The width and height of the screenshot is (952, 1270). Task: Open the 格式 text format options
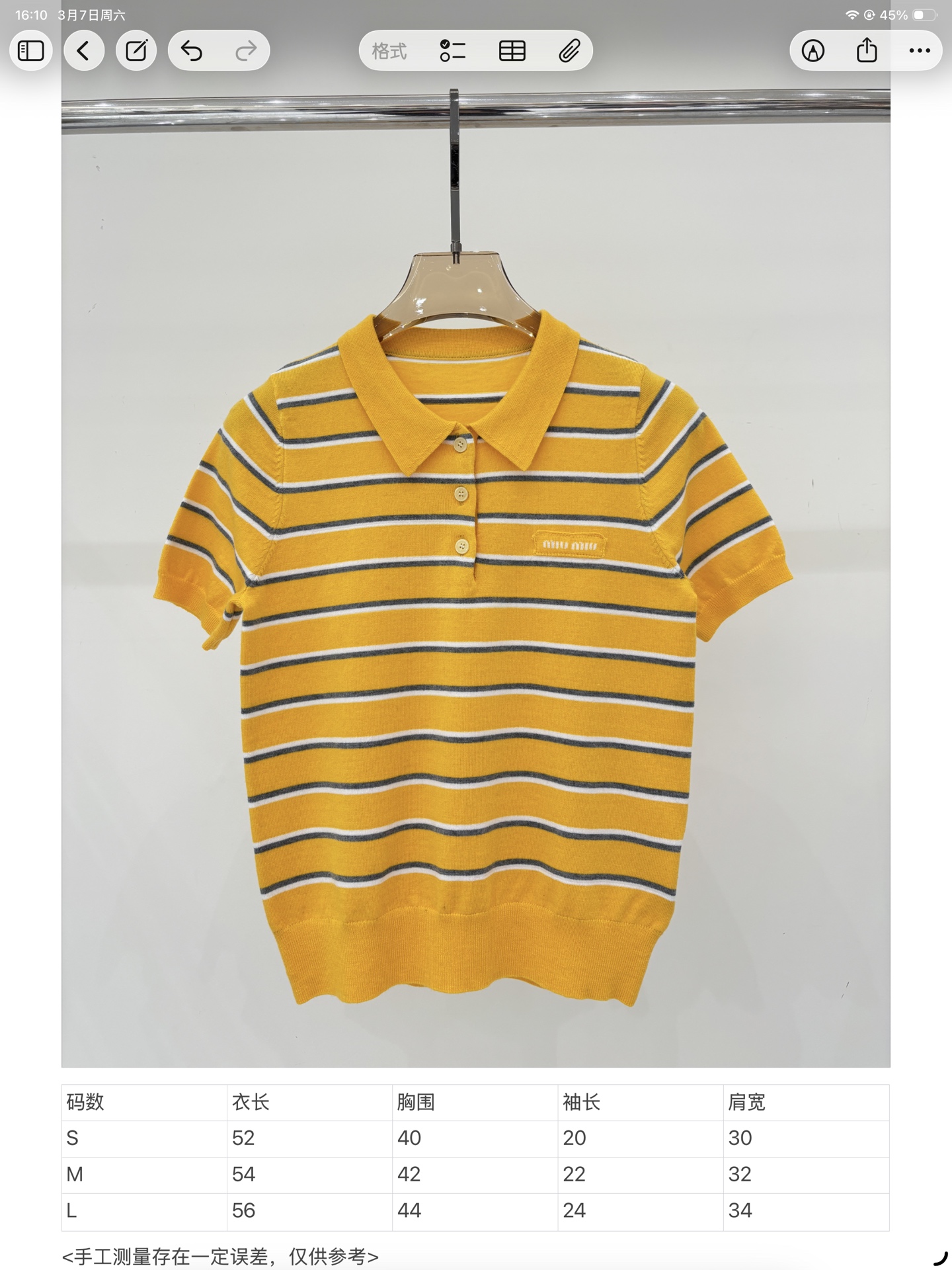point(389,51)
